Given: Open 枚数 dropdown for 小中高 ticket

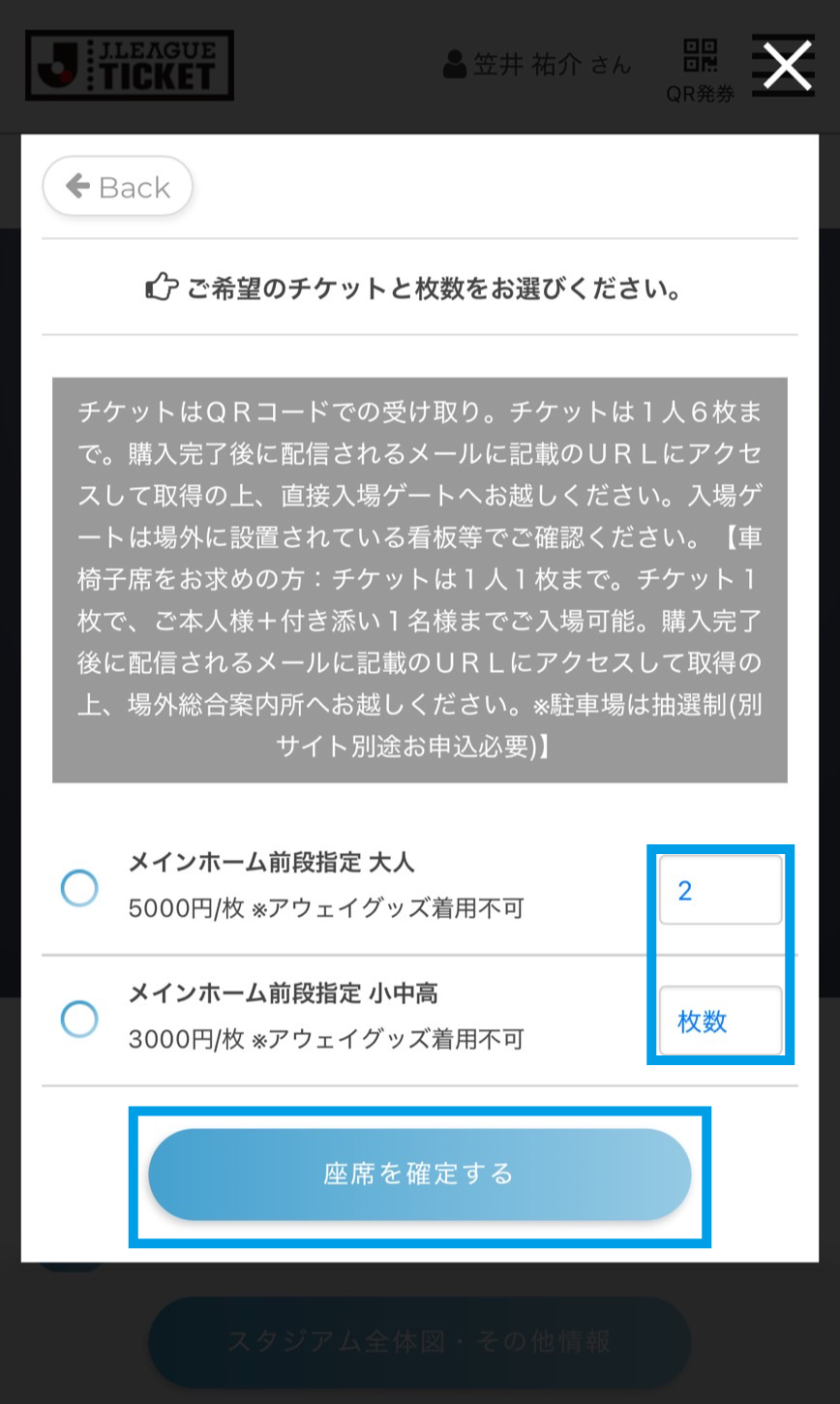Looking at the screenshot, I should [x=720, y=1021].
